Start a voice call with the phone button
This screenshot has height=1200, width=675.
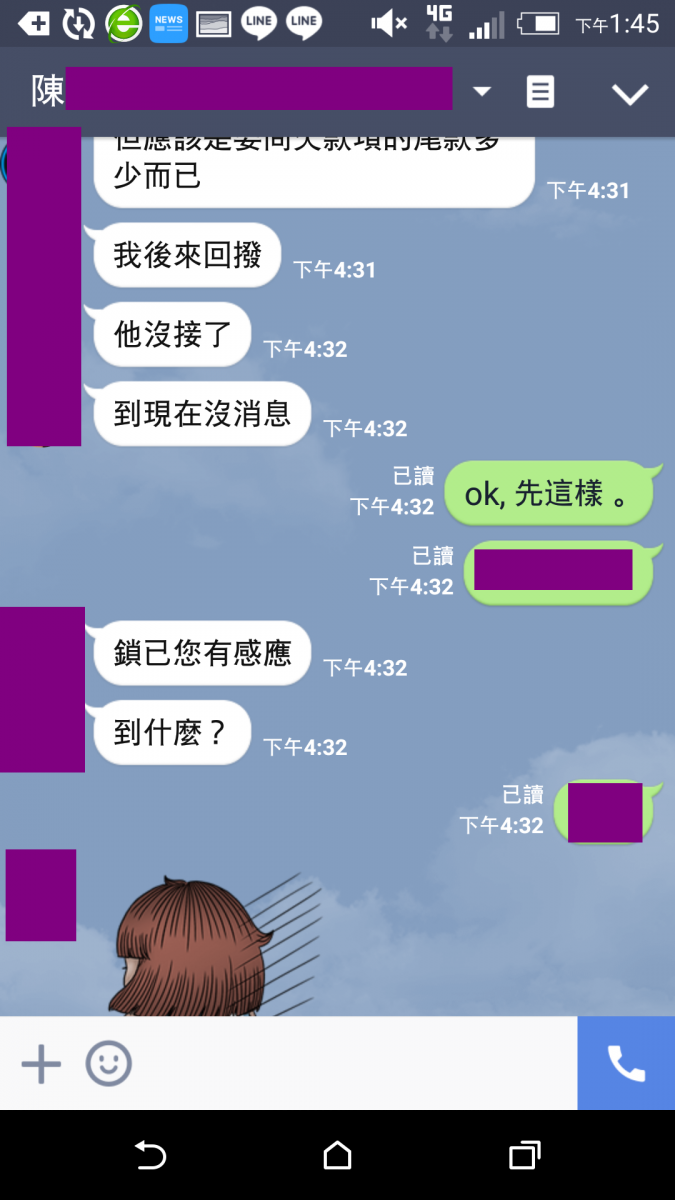[x=626, y=1064]
